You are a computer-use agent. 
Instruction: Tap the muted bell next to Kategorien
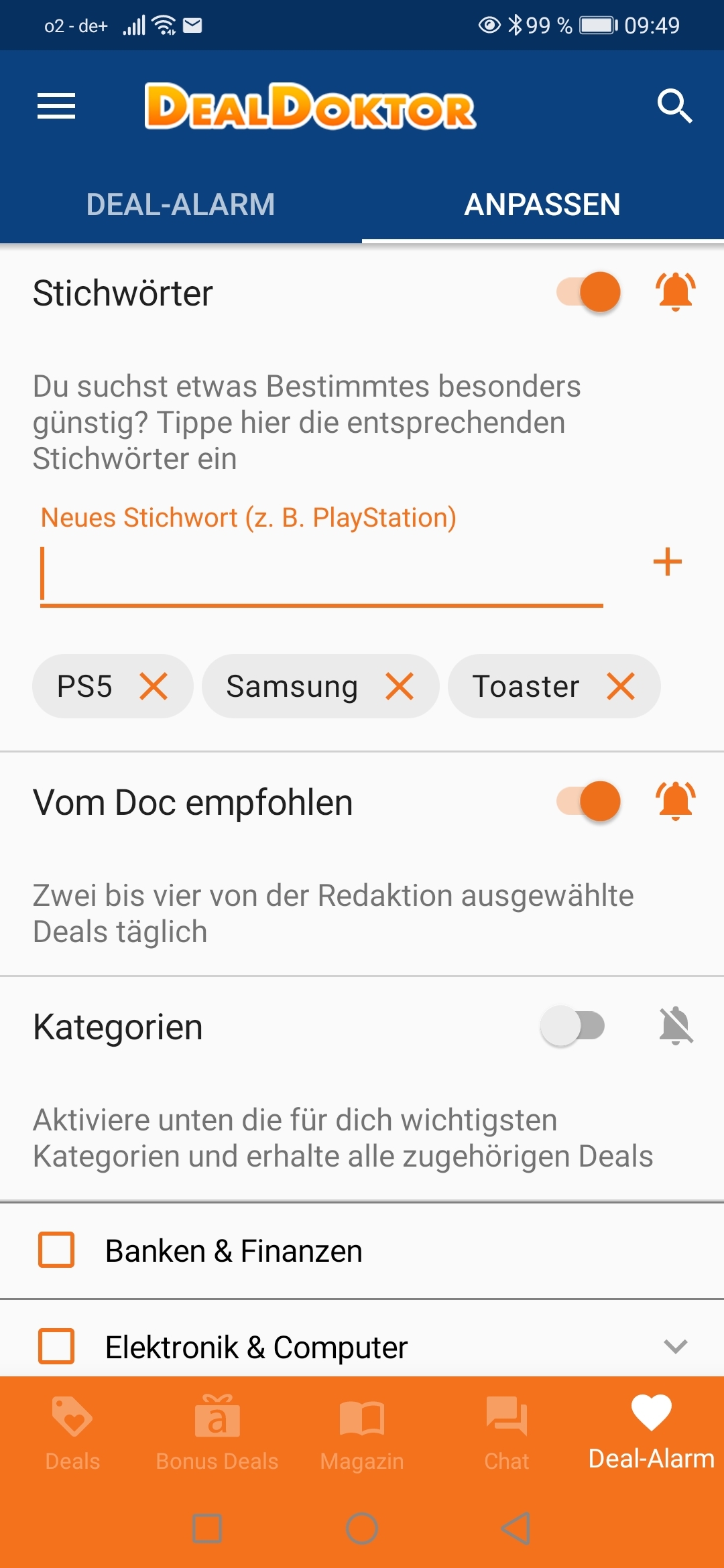(676, 1026)
